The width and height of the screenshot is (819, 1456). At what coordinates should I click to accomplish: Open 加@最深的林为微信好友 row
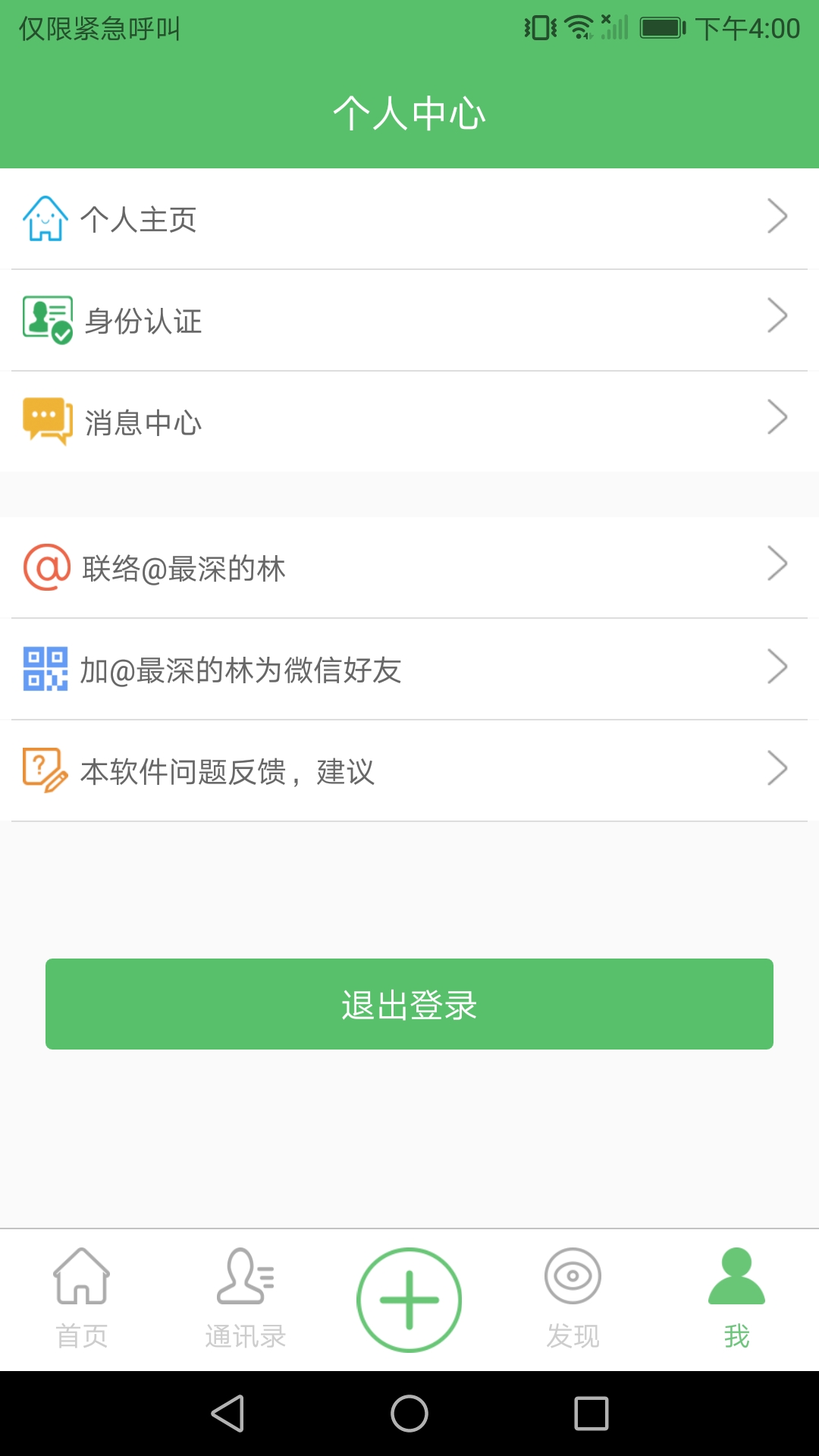click(x=409, y=670)
